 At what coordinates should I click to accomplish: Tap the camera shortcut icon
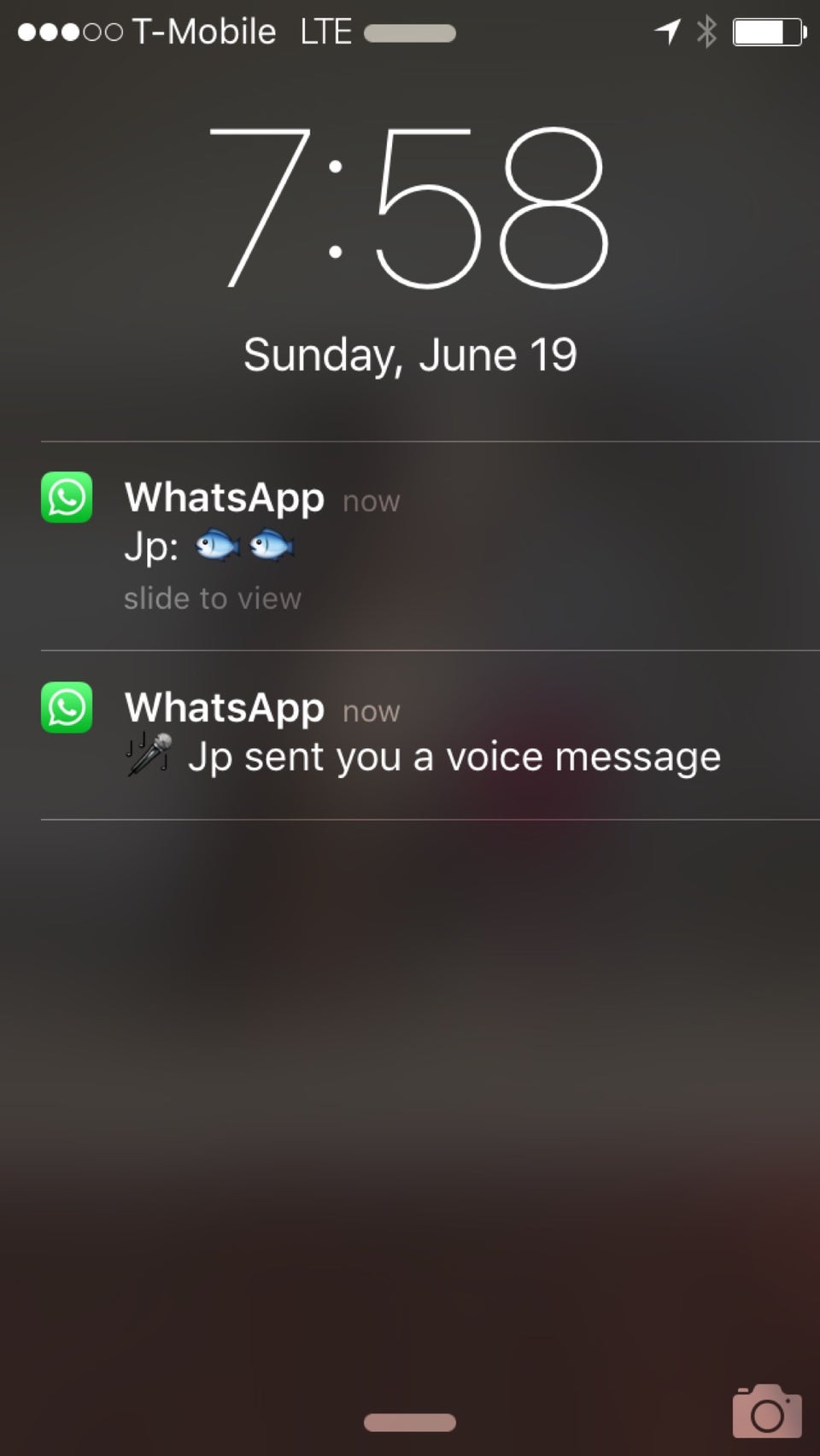click(x=766, y=1411)
